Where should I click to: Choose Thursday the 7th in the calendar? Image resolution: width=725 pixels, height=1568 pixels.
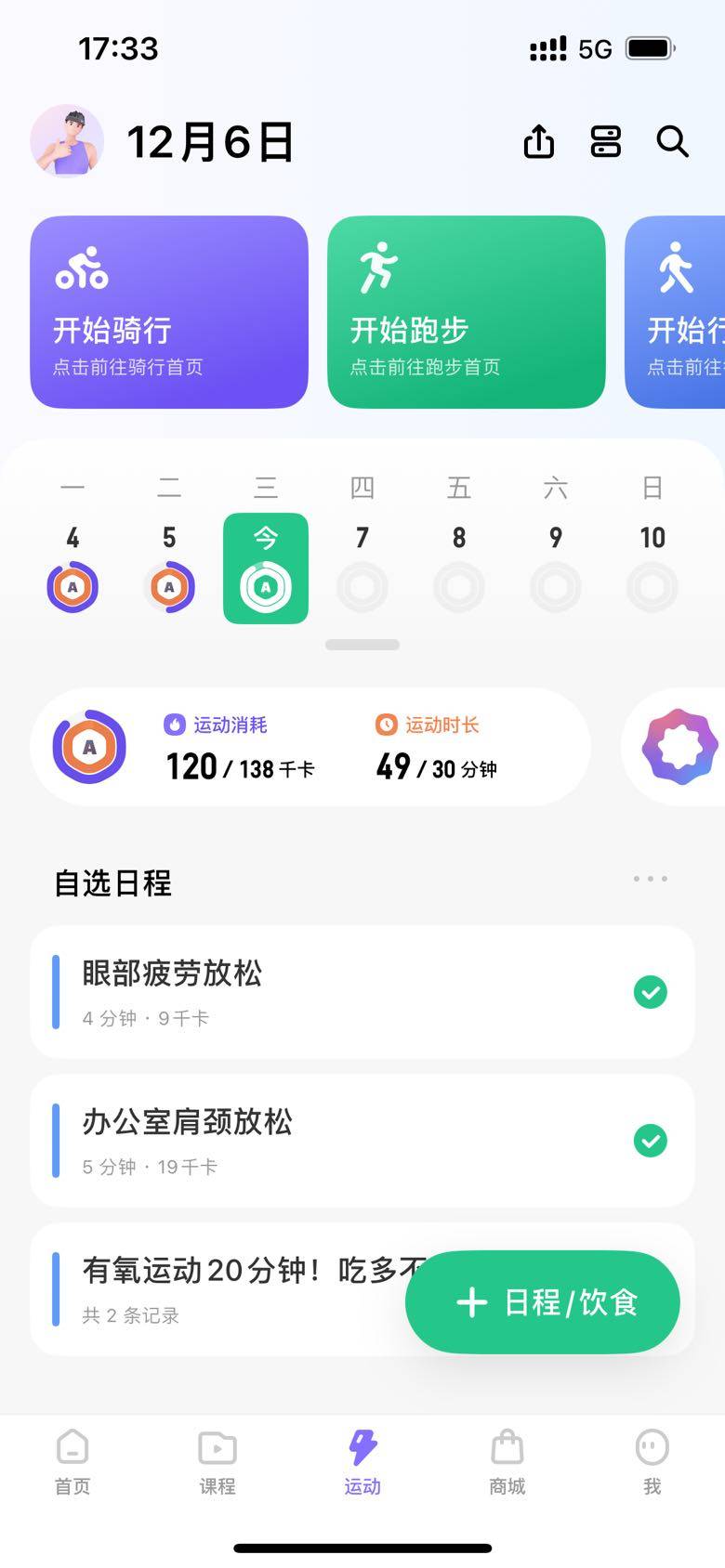pos(362,568)
